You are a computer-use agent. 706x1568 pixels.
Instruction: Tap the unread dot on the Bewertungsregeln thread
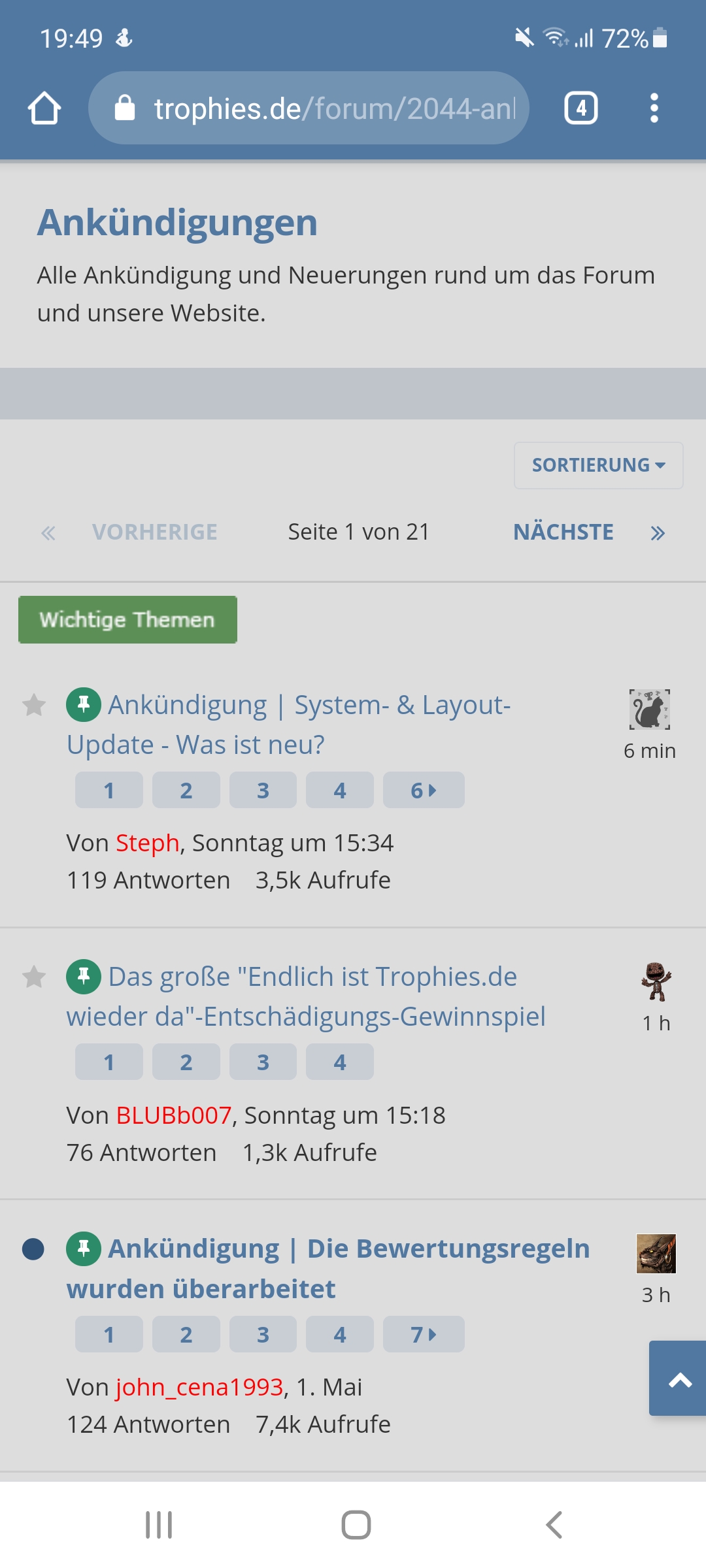[x=33, y=1249]
